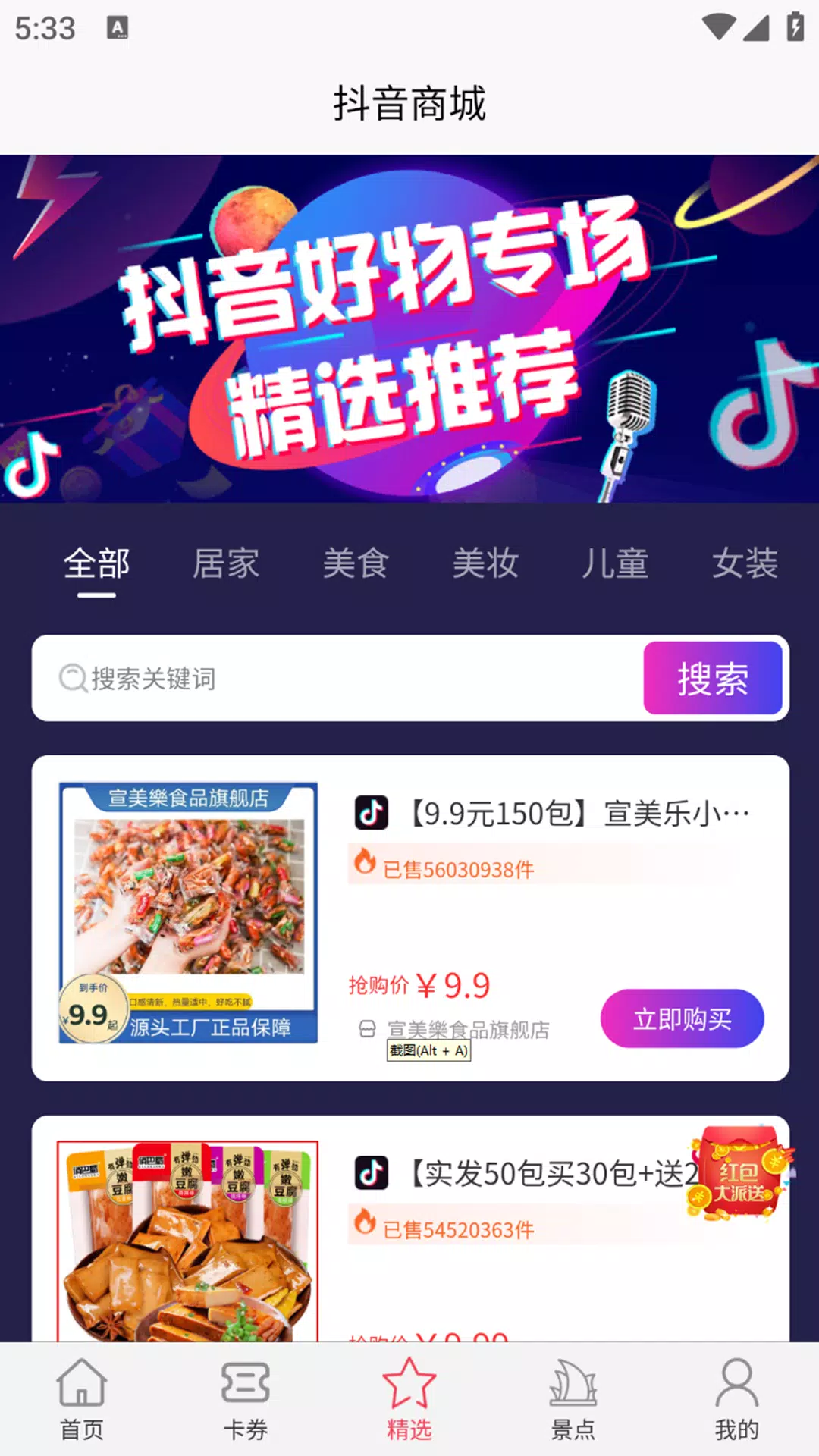Buy the 宣美乐 snack via 立即购买
819x1456 pixels.
(x=682, y=1018)
